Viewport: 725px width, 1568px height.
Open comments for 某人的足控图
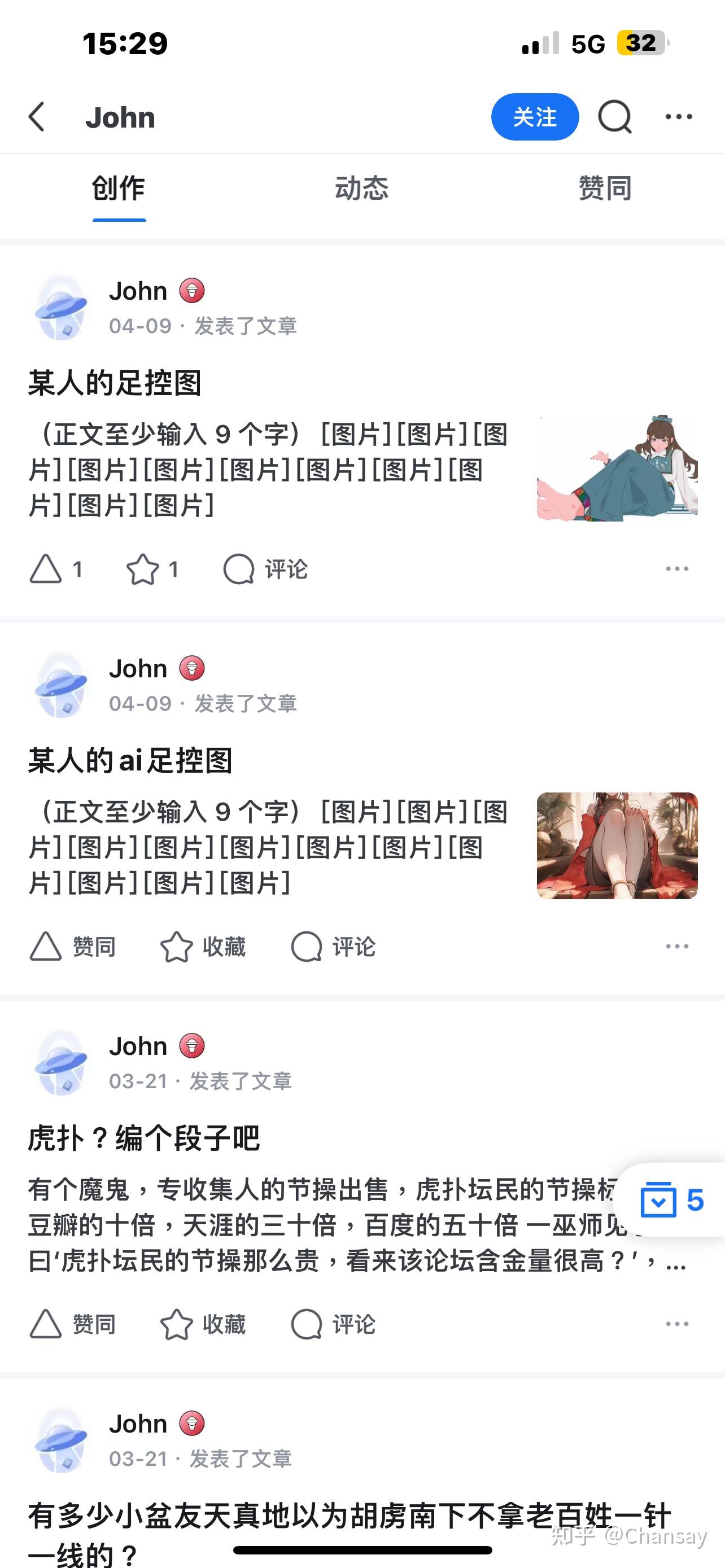(265, 569)
